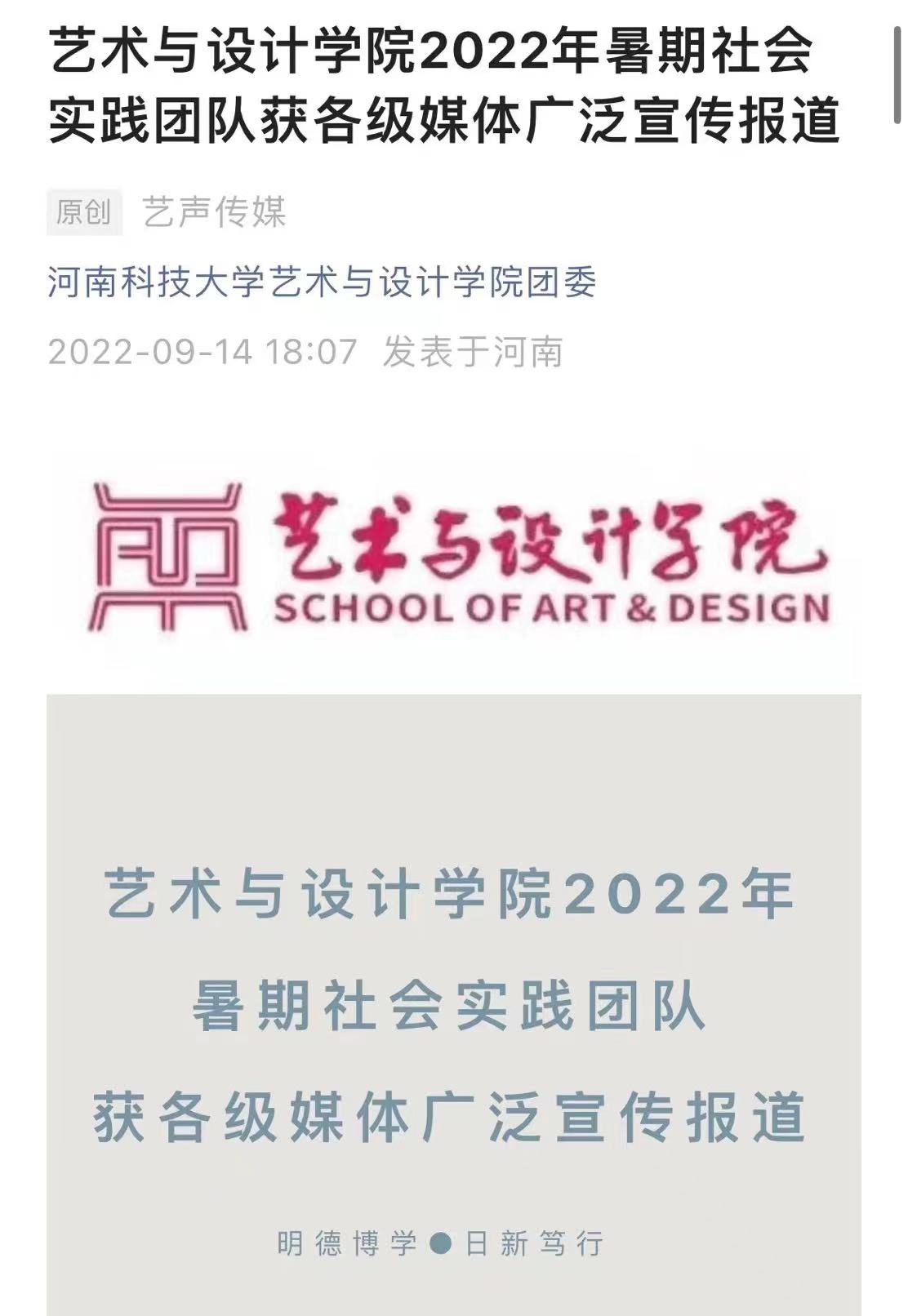Open the School of Art & Design banner image
This screenshot has width=908, height=1316.
tap(454, 558)
